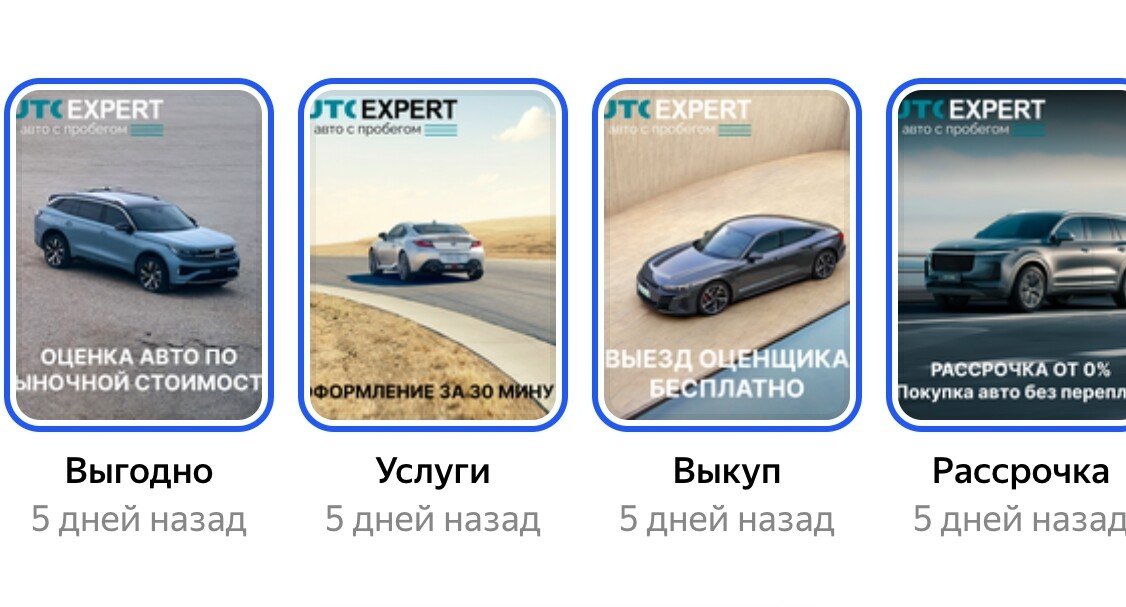The height and width of the screenshot is (607, 1126).
Task: Open the Выкуп story card
Action: 726,255
